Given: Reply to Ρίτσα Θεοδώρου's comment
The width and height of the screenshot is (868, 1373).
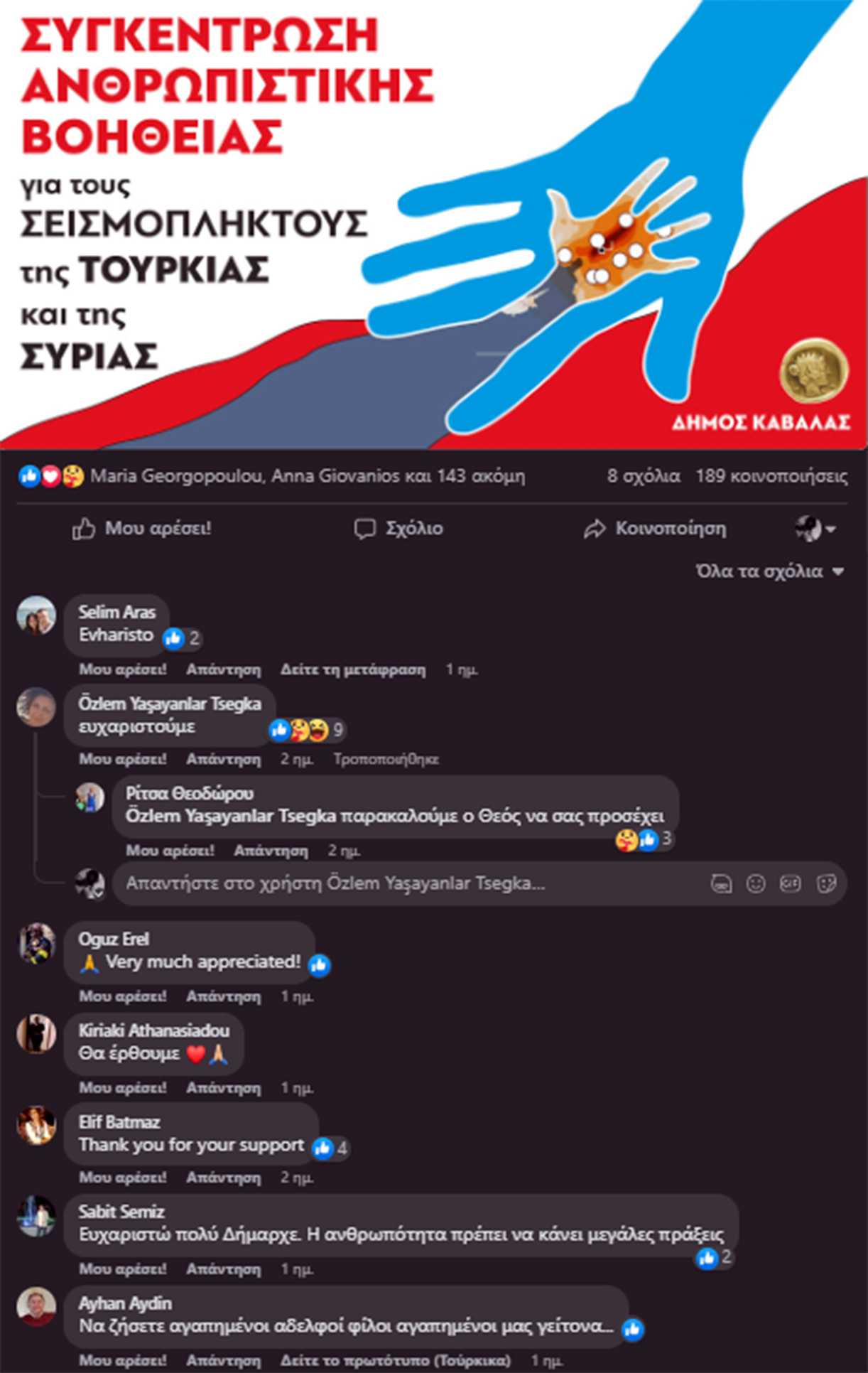Looking at the screenshot, I should click(271, 851).
